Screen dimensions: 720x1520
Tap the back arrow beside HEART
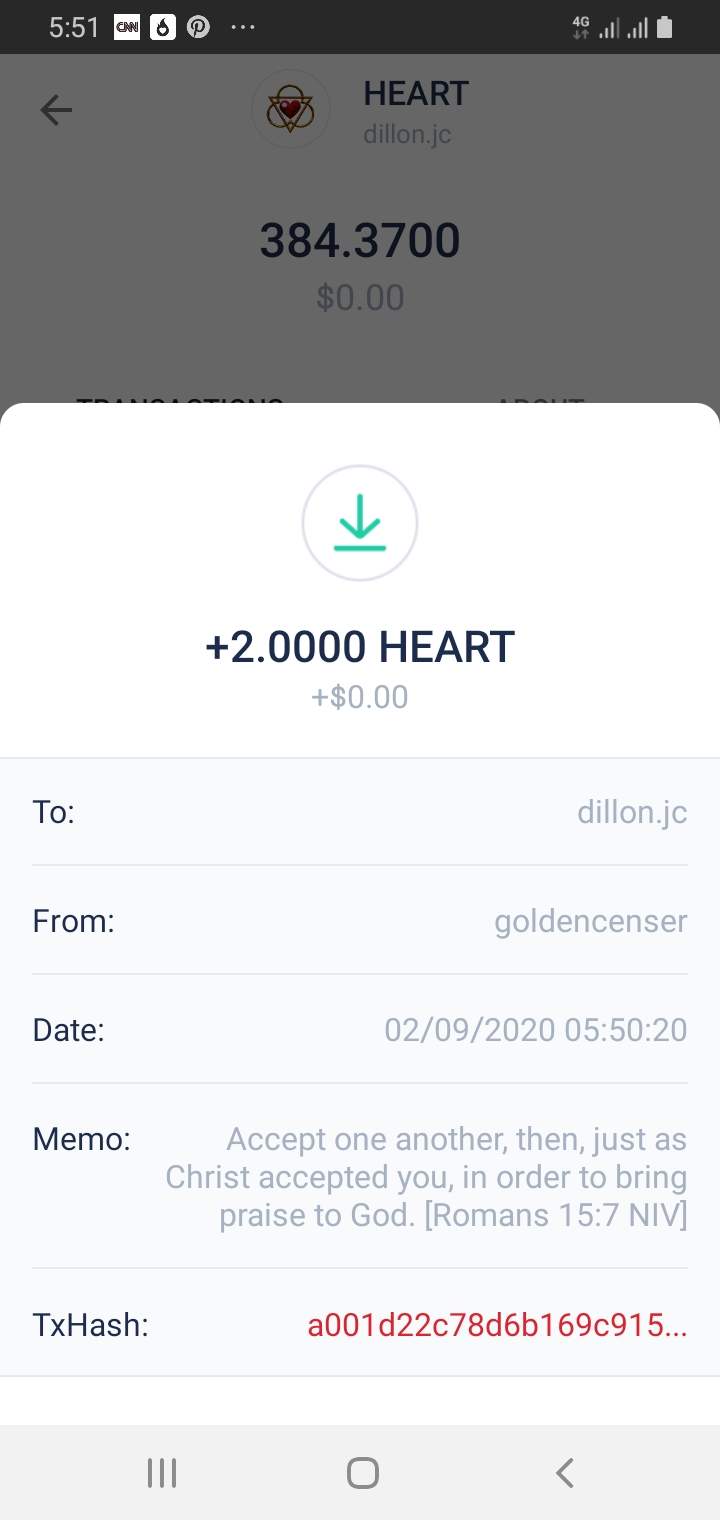(x=56, y=110)
